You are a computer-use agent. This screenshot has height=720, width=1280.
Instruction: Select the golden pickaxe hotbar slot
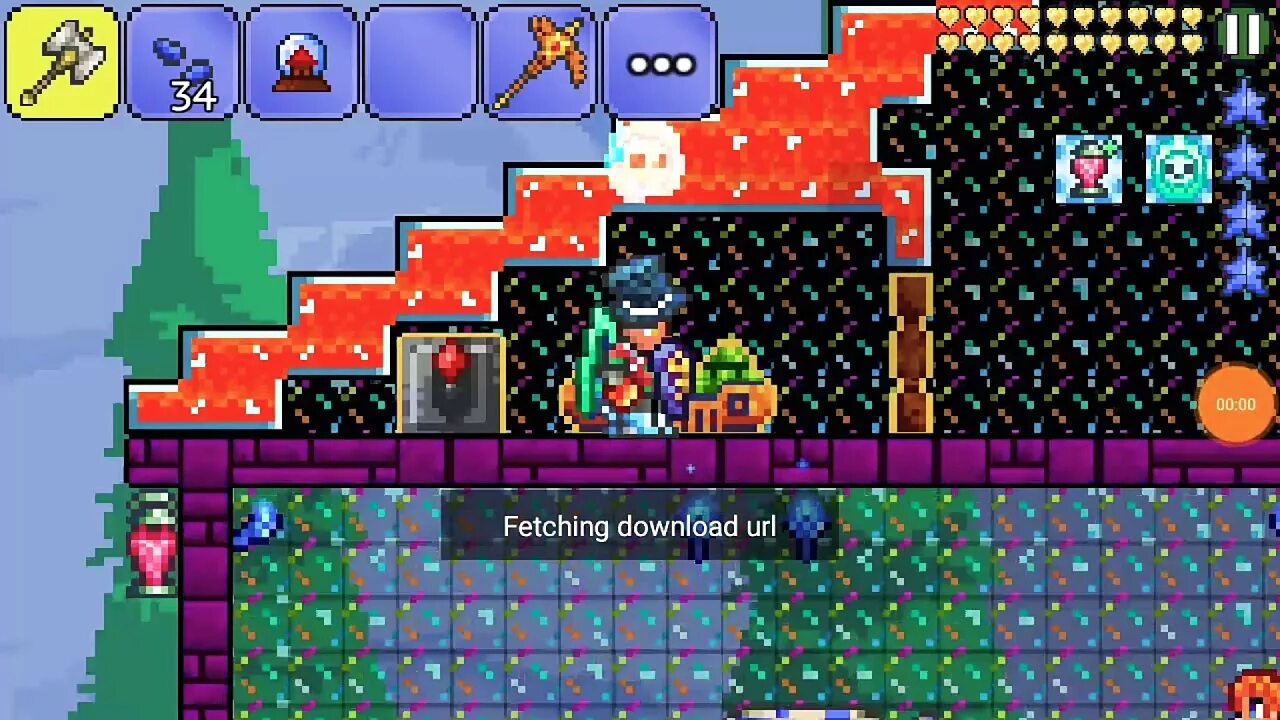coord(540,62)
